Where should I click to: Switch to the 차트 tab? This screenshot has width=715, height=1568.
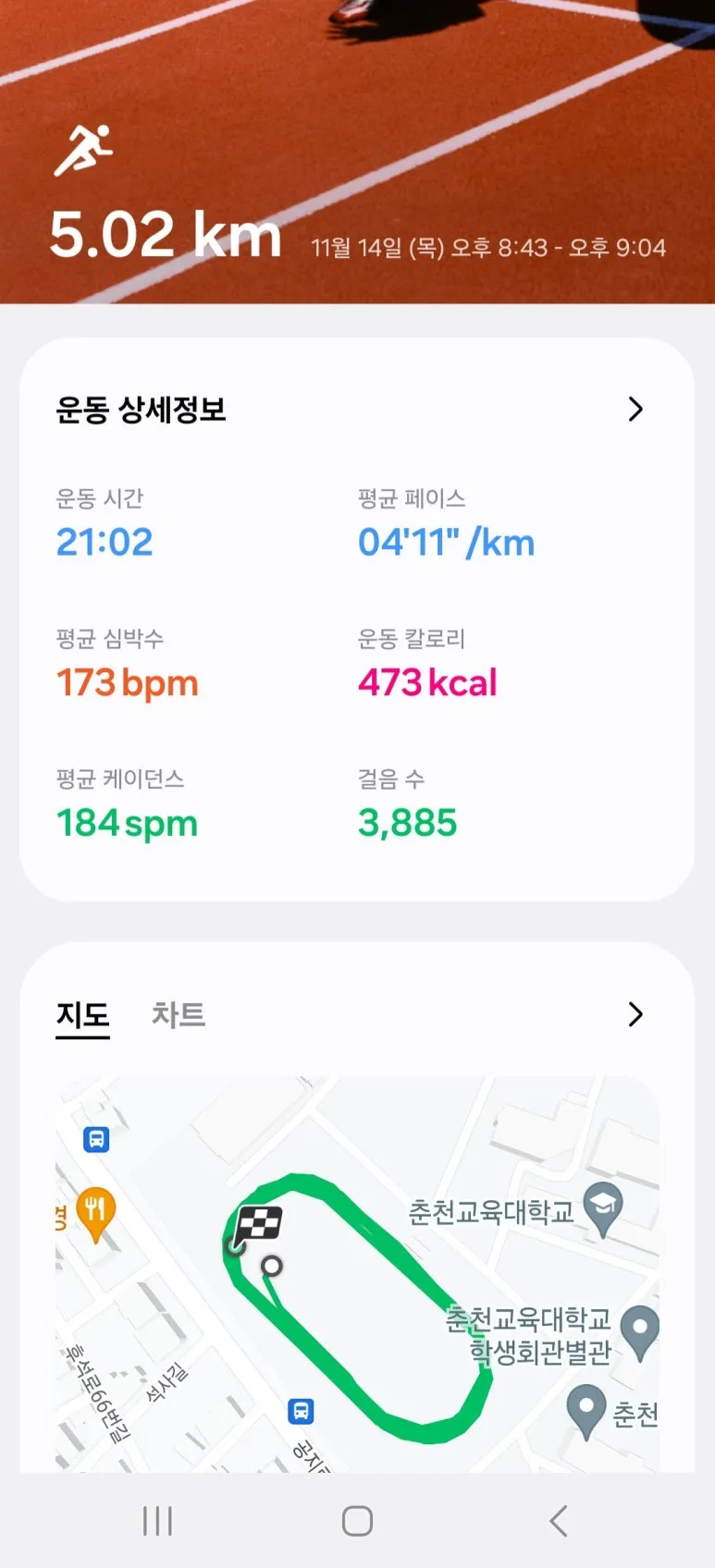pyautogui.click(x=179, y=1014)
